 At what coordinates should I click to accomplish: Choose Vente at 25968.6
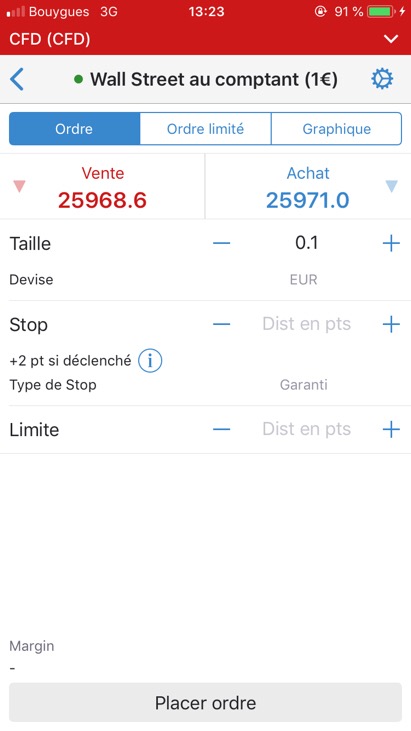pyautogui.click(x=103, y=187)
